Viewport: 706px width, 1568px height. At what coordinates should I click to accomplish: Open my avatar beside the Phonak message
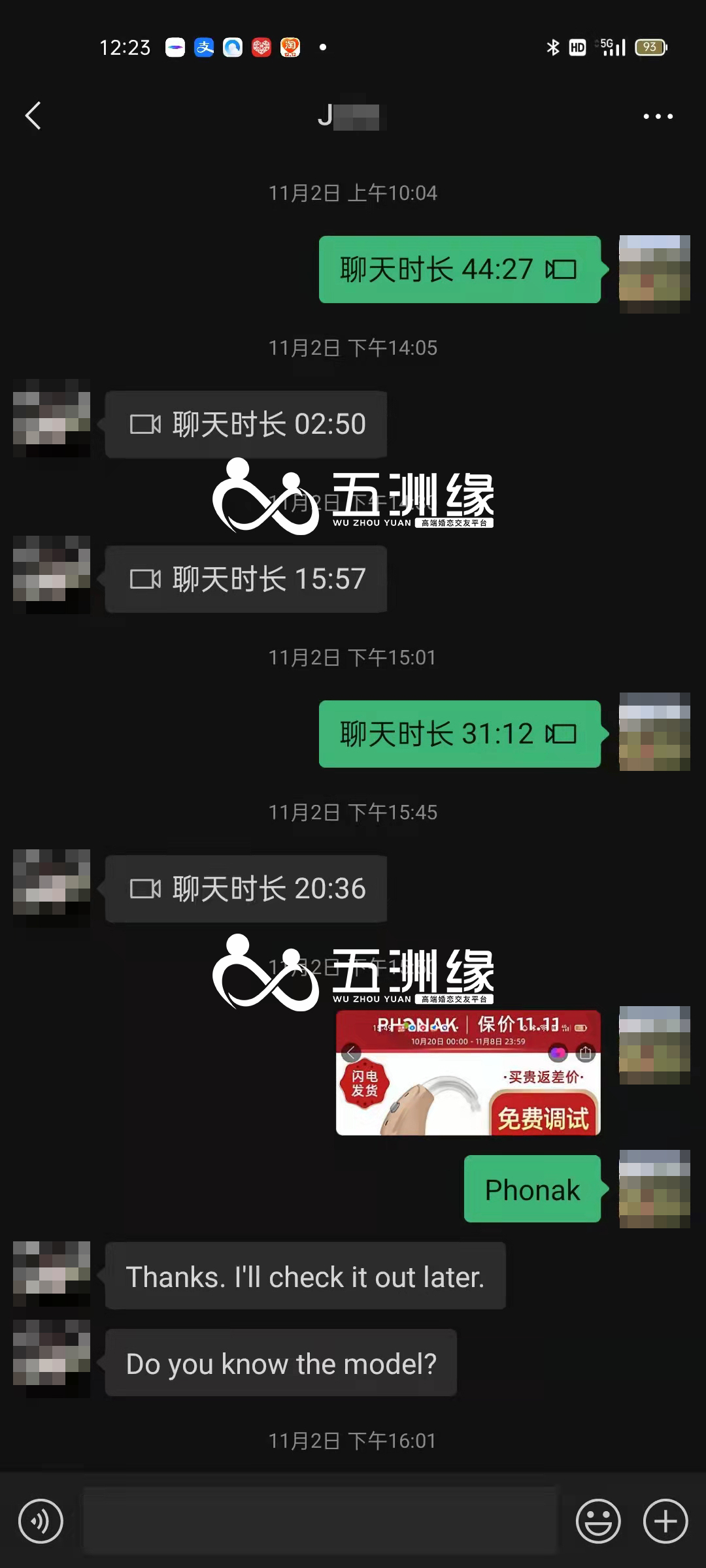654,1188
